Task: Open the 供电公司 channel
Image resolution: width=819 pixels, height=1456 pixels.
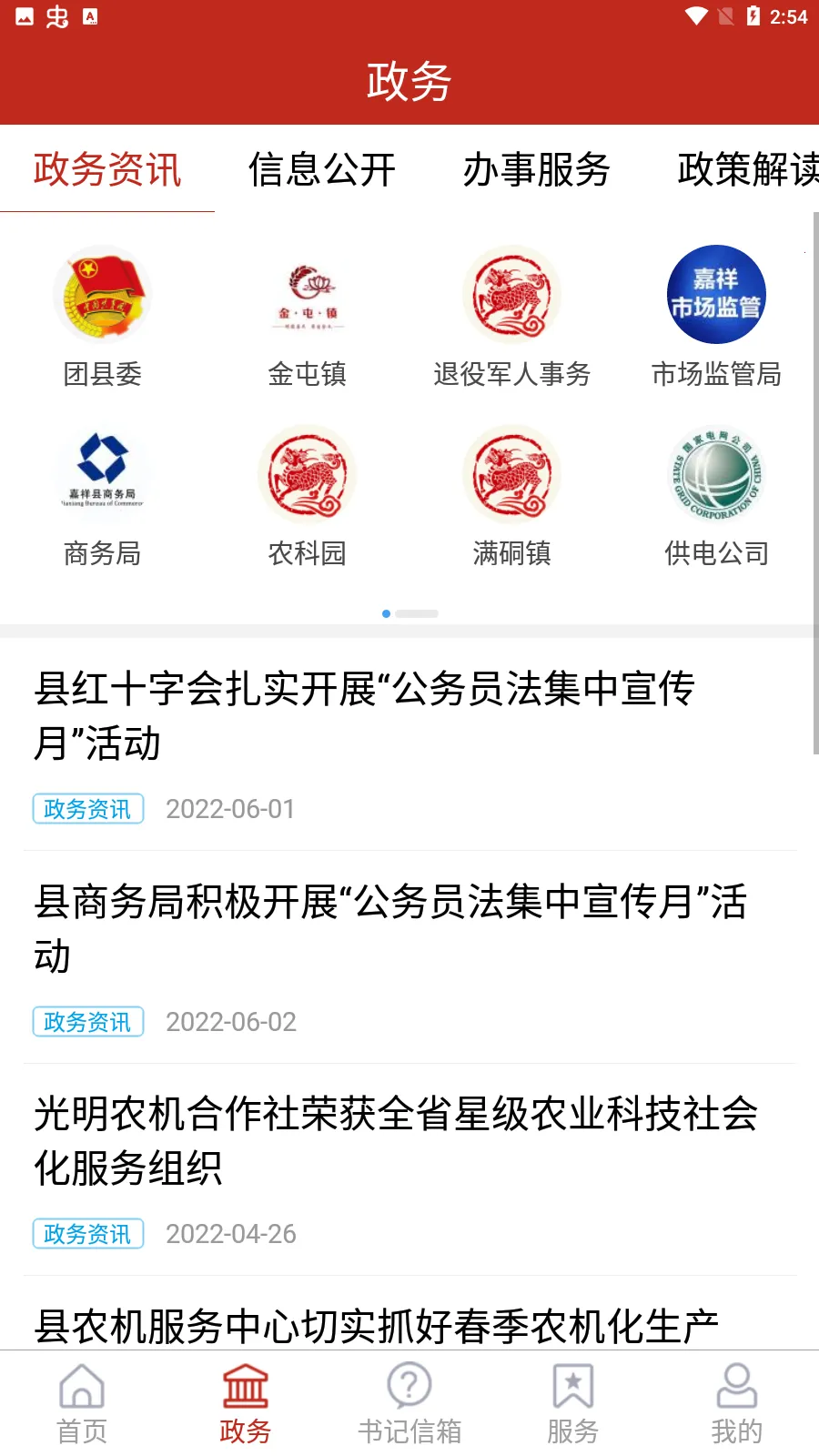Action: [x=716, y=495]
